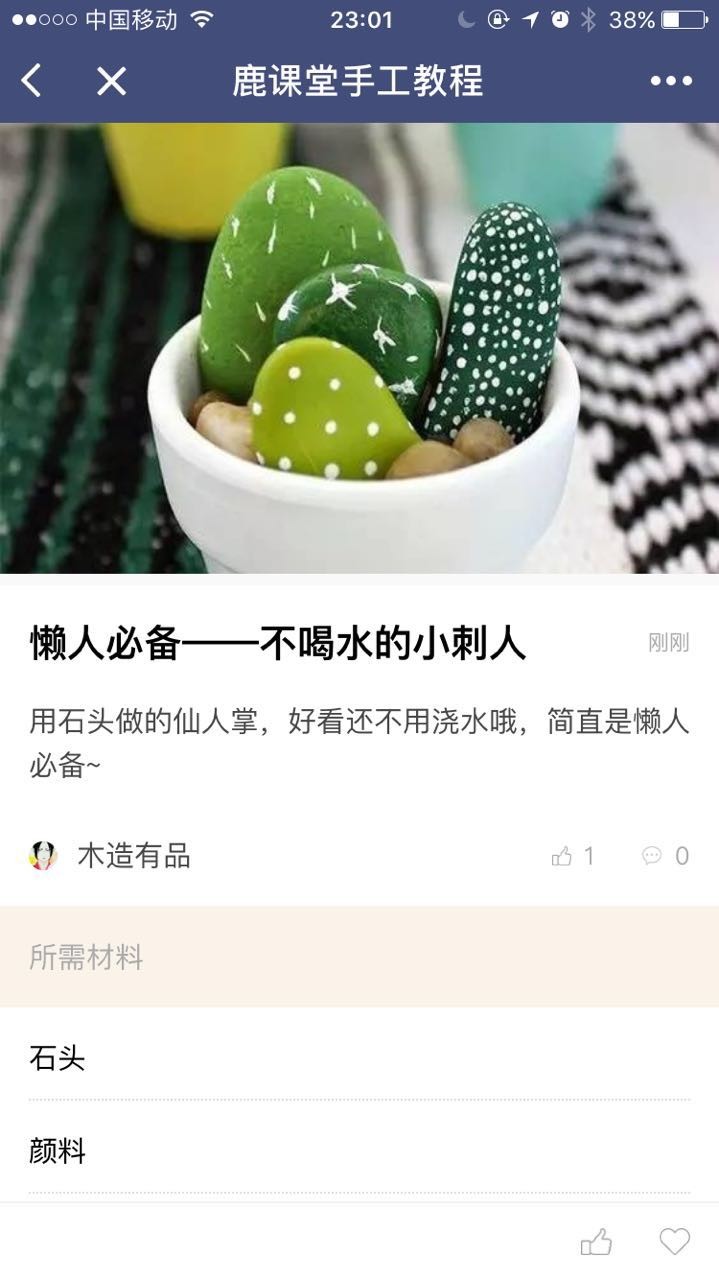Favorite this tutorial with the heart
This screenshot has height=1280, width=719.
point(675,1242)
